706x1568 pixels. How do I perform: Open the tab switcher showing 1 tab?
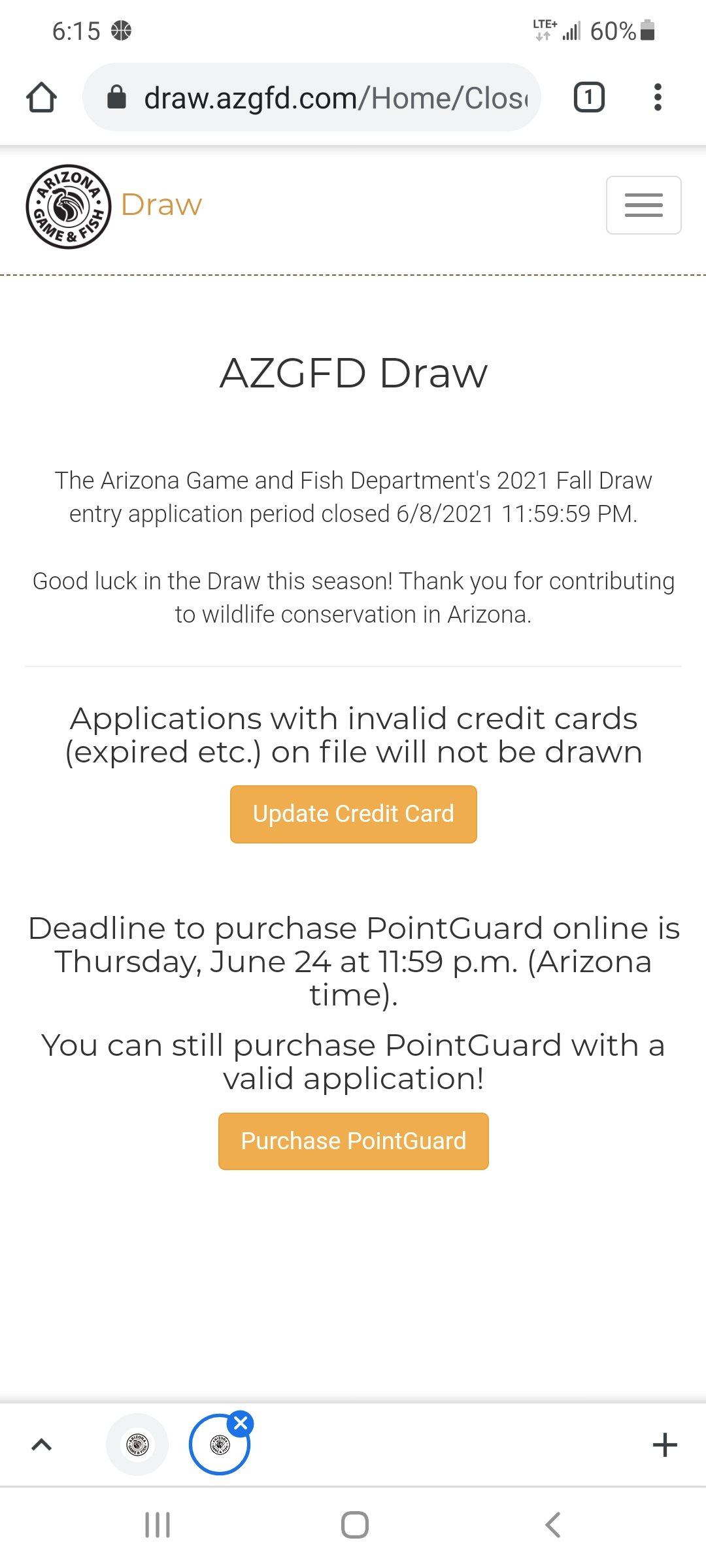[589, 97]
